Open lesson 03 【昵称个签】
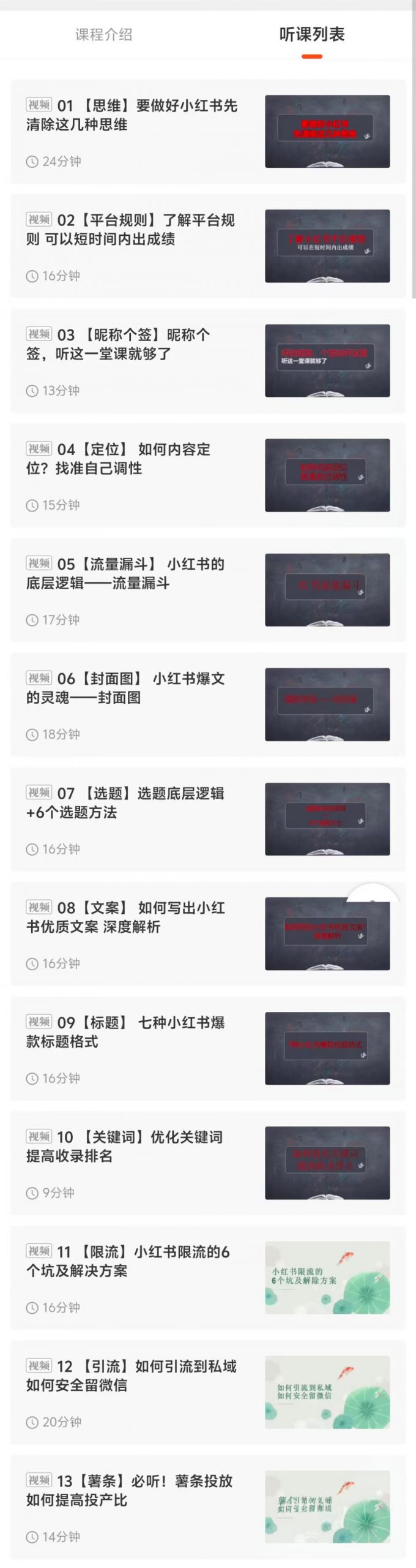 132,344
